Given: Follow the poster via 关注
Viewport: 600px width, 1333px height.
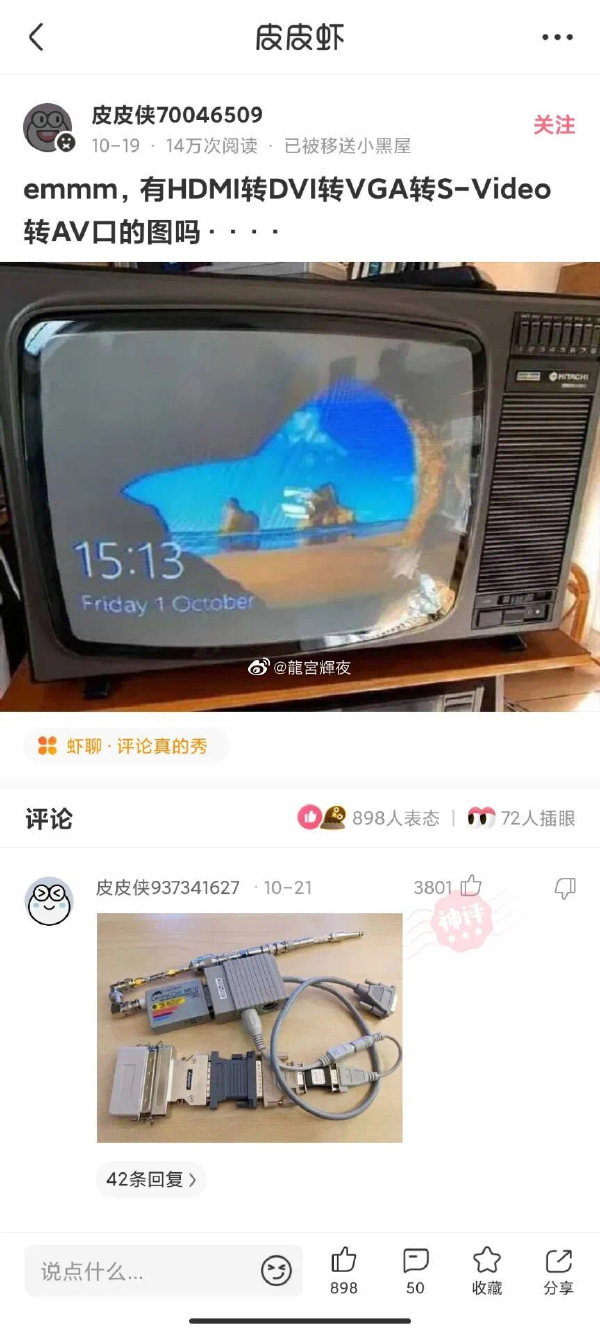Looking at the screenshot, I should (553, 125).
